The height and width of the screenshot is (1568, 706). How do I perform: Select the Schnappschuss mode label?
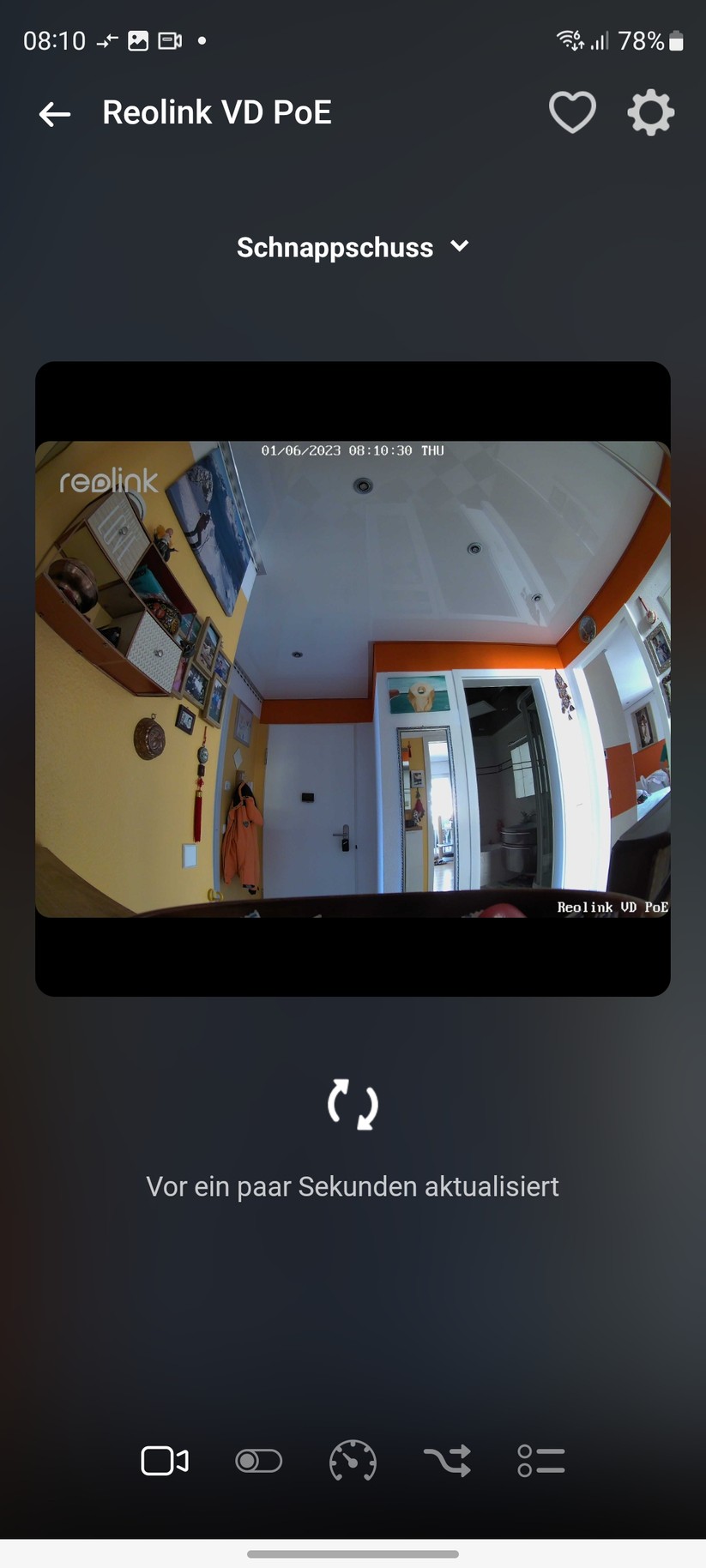tap(335, 247)
